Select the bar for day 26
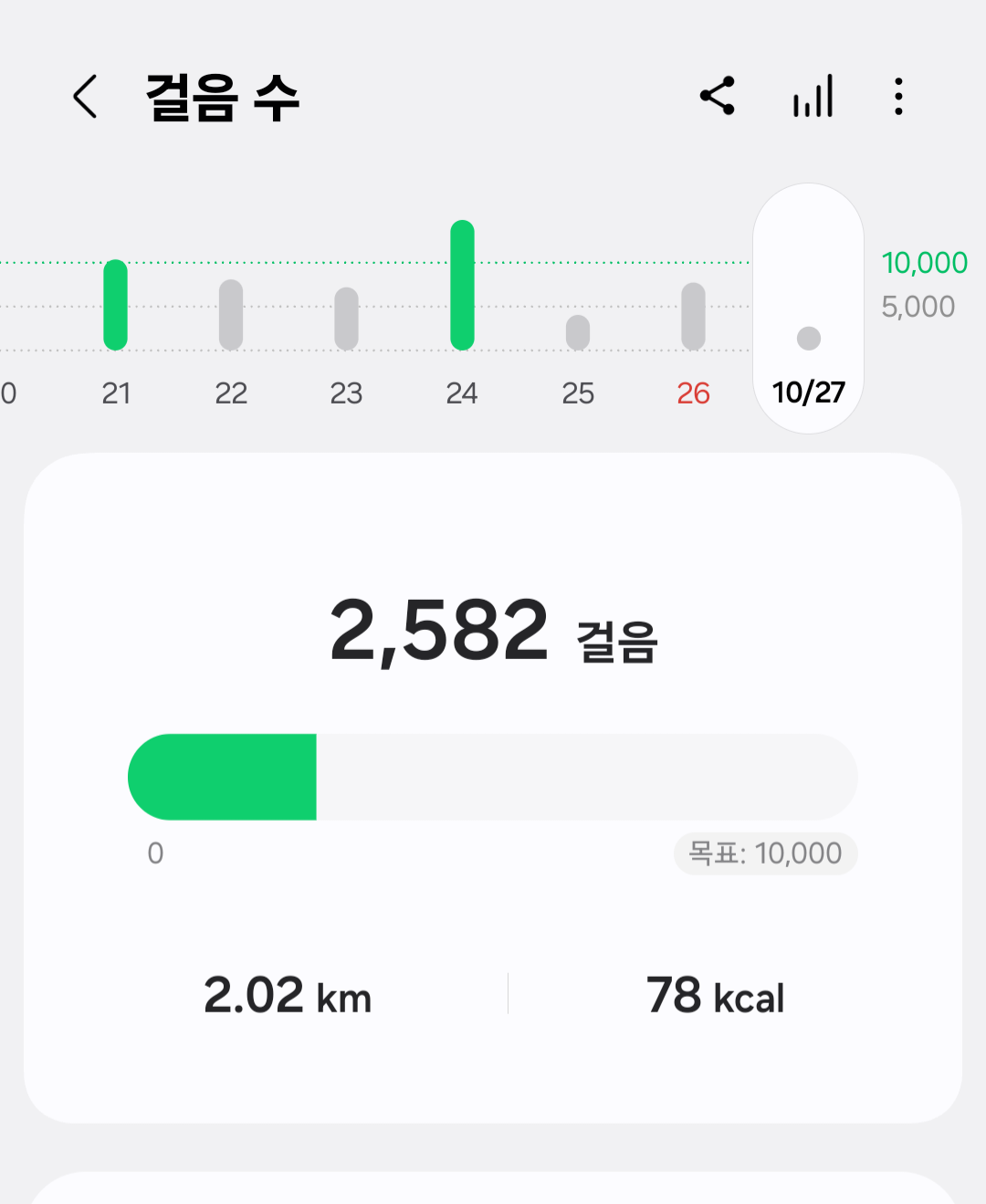Screen dimensions: 986x1204 [x=694, y=317]
